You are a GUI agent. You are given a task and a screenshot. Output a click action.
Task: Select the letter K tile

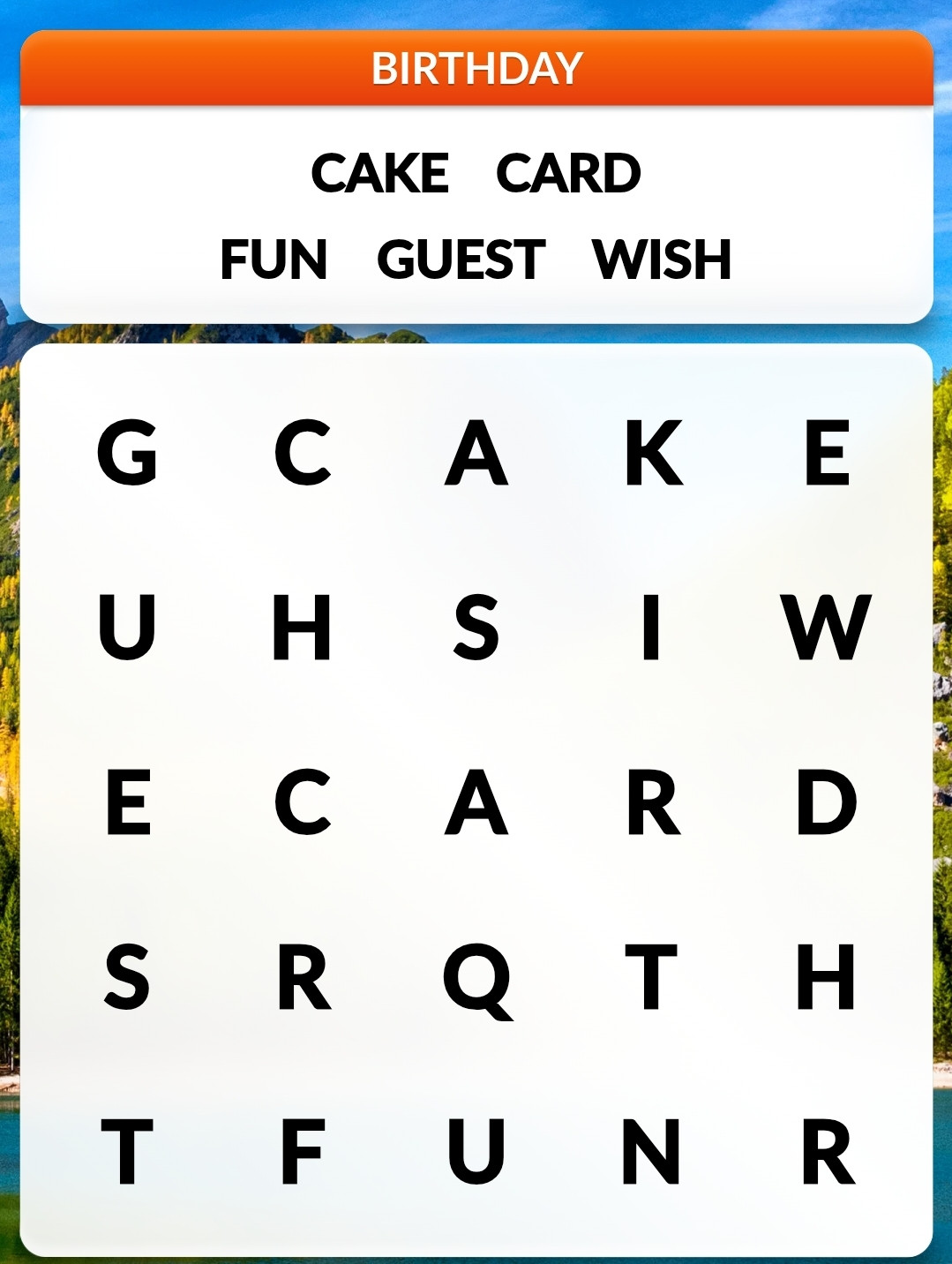click(x=653, y=453)
